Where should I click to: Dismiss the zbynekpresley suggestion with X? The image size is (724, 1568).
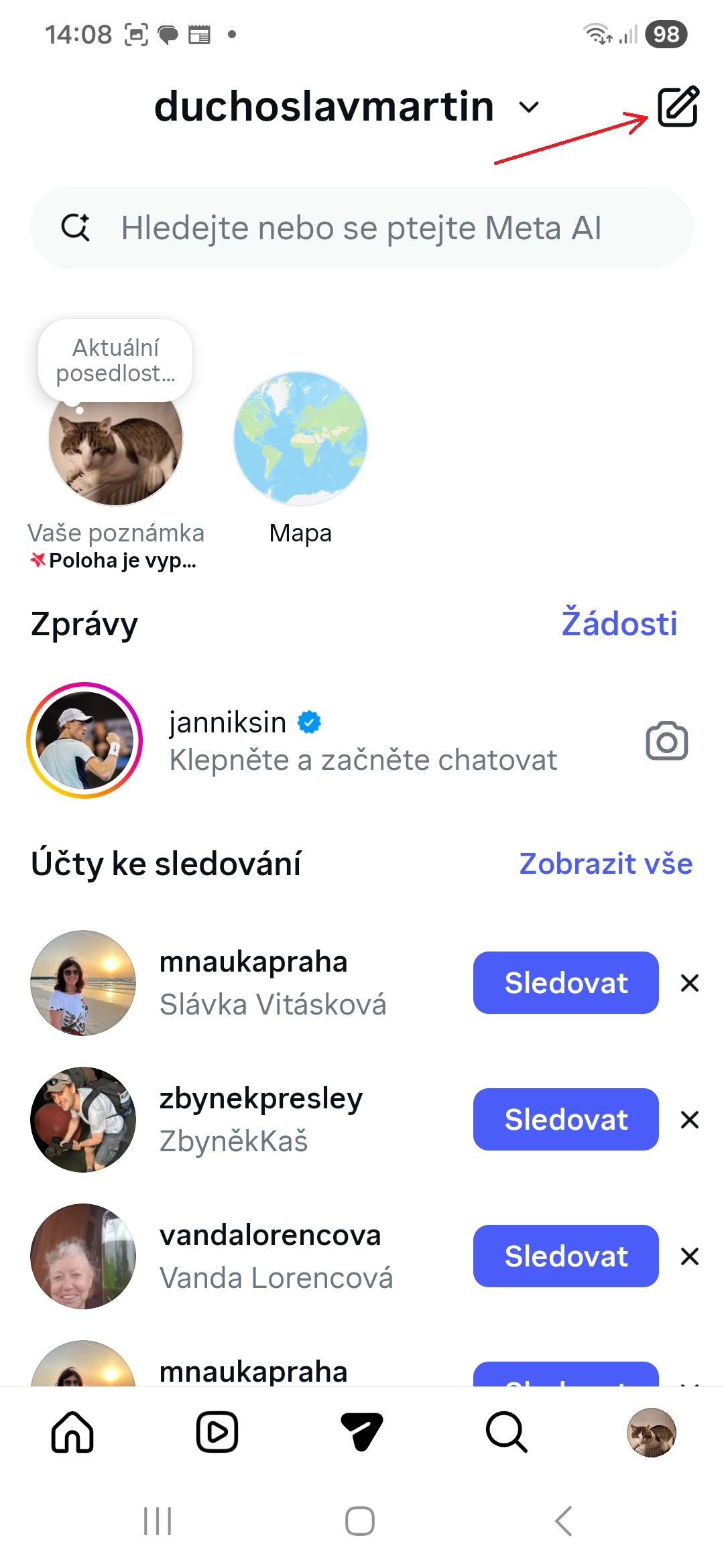click(x=689, y=1120)
